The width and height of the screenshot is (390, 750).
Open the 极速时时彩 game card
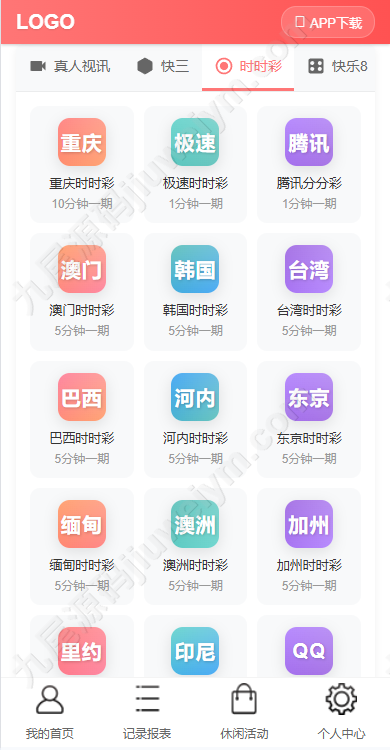click(195, 165)
